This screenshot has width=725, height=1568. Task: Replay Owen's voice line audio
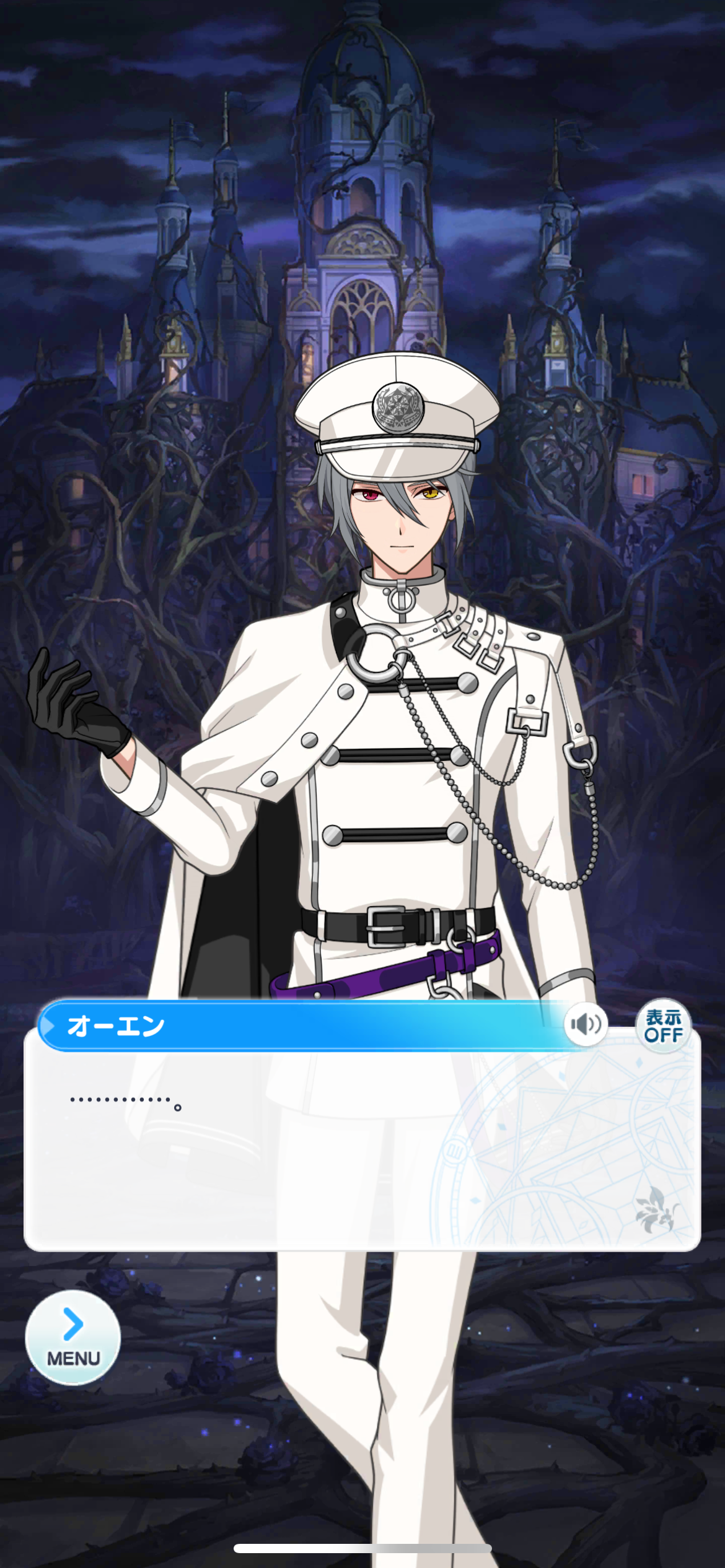click(x=585, y=1025)
